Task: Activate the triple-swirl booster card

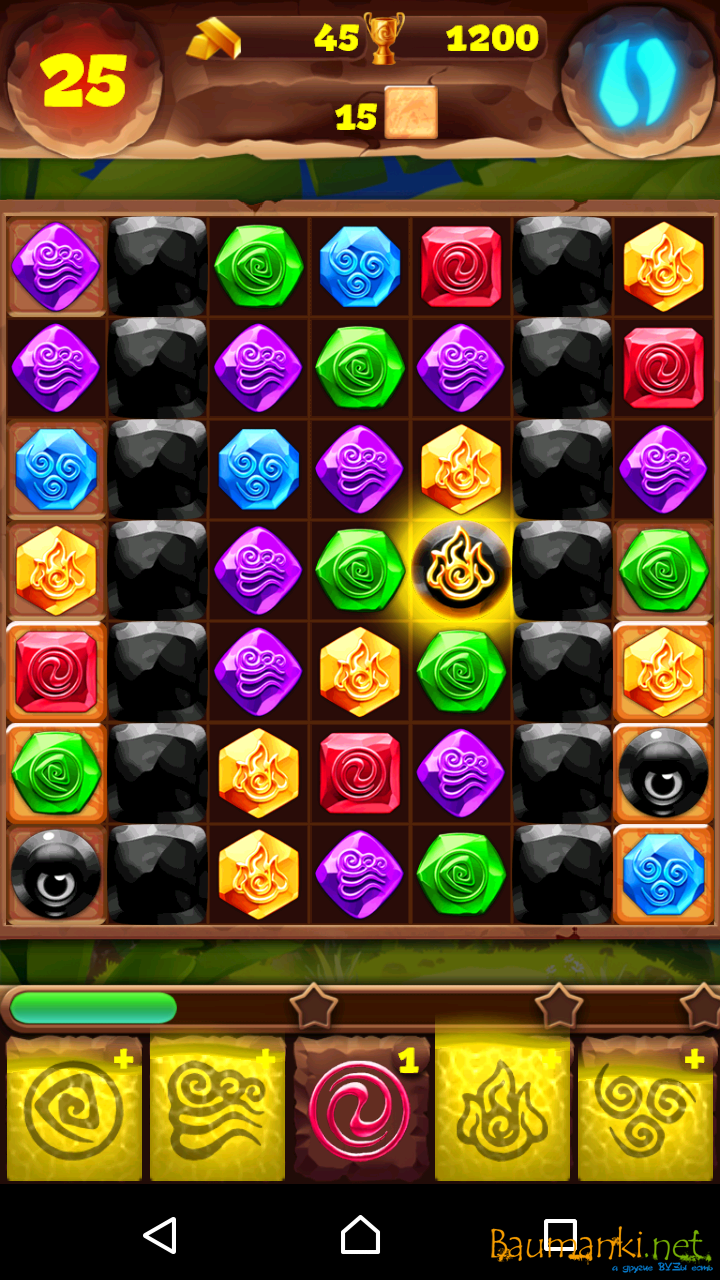Action: pos(646,1110)
